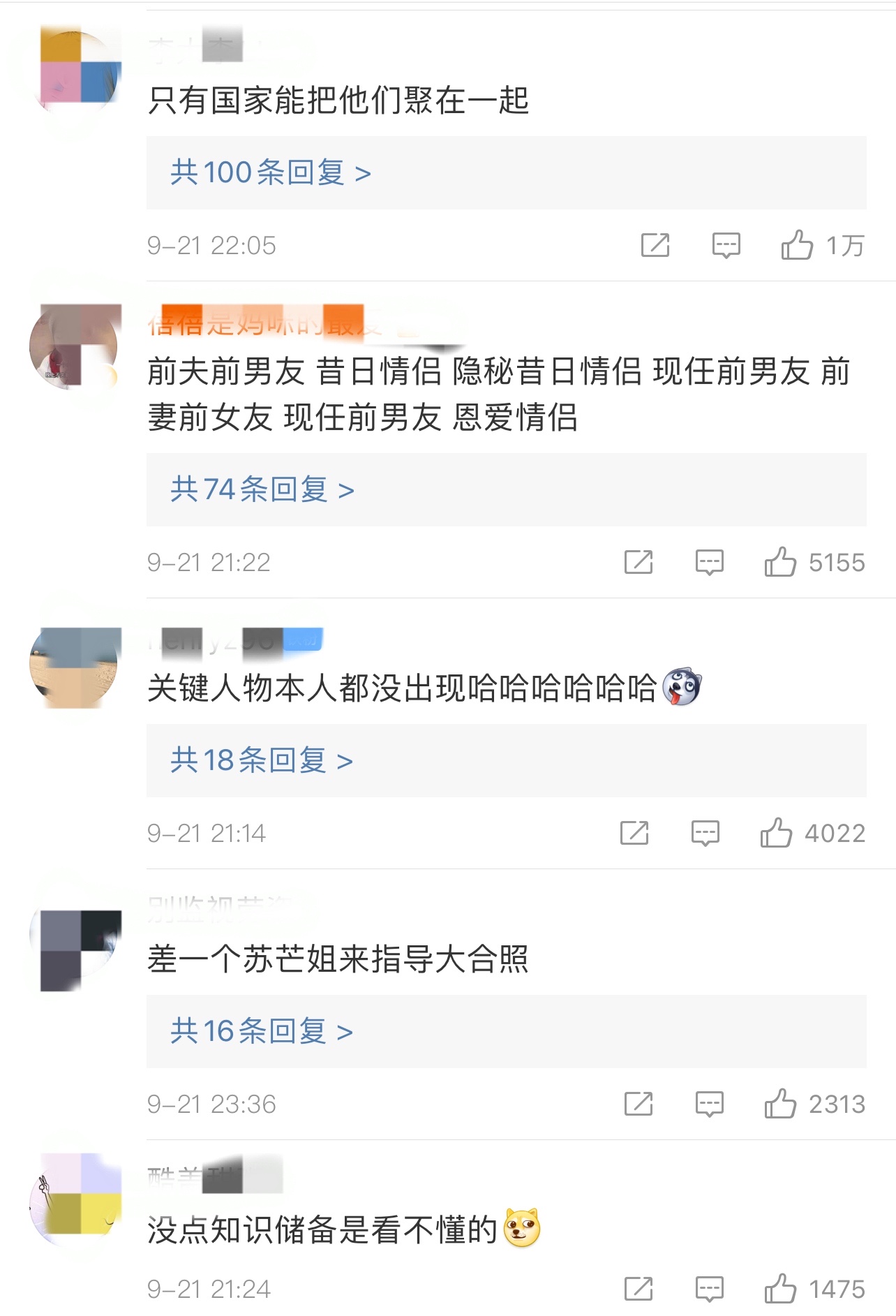View the 共18条回复 replies
Image resolution: width=896 pixels, height=1316 pixels.
coord(261,760)
